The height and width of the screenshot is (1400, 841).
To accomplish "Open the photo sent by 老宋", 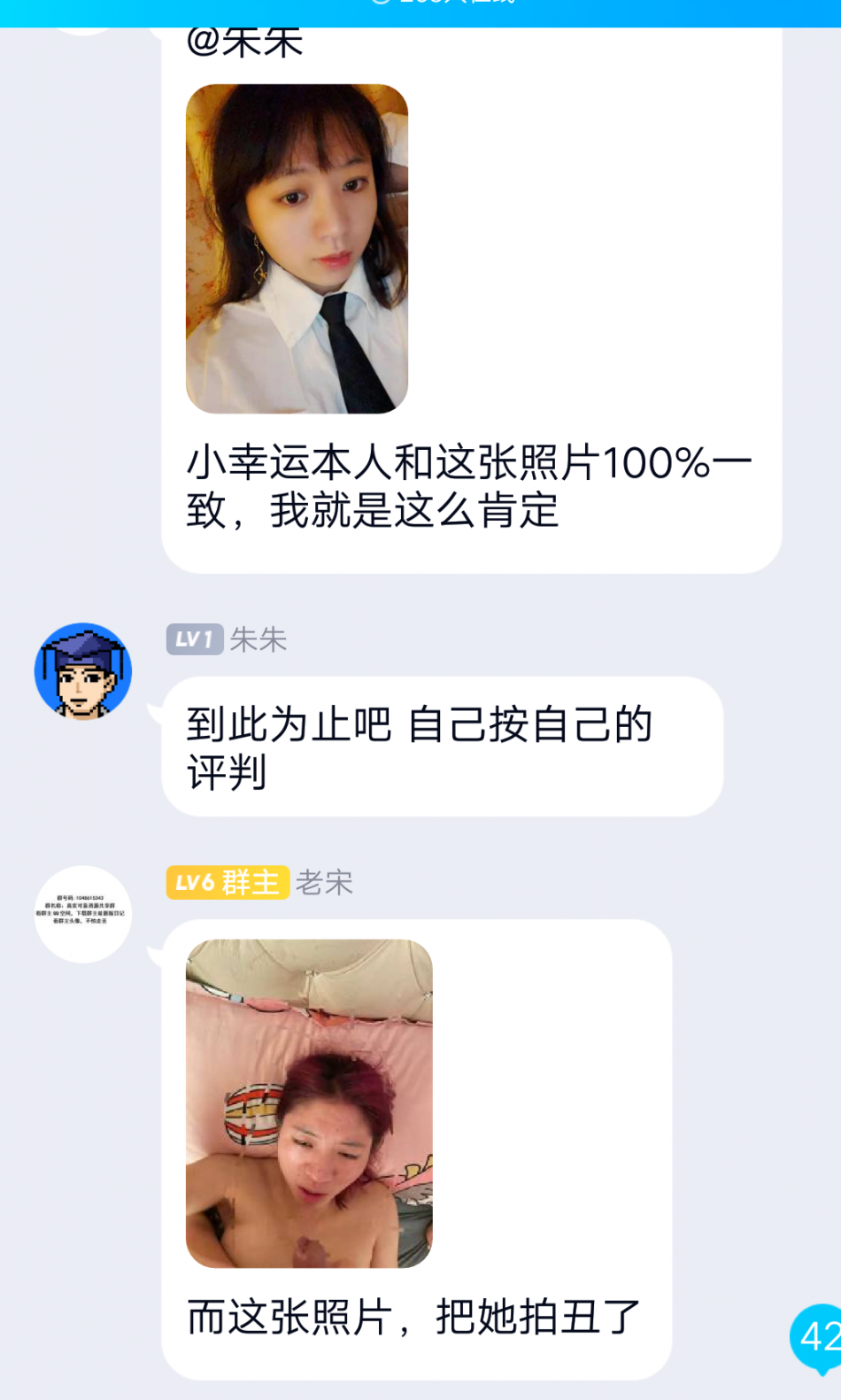I will [309, 1102].
